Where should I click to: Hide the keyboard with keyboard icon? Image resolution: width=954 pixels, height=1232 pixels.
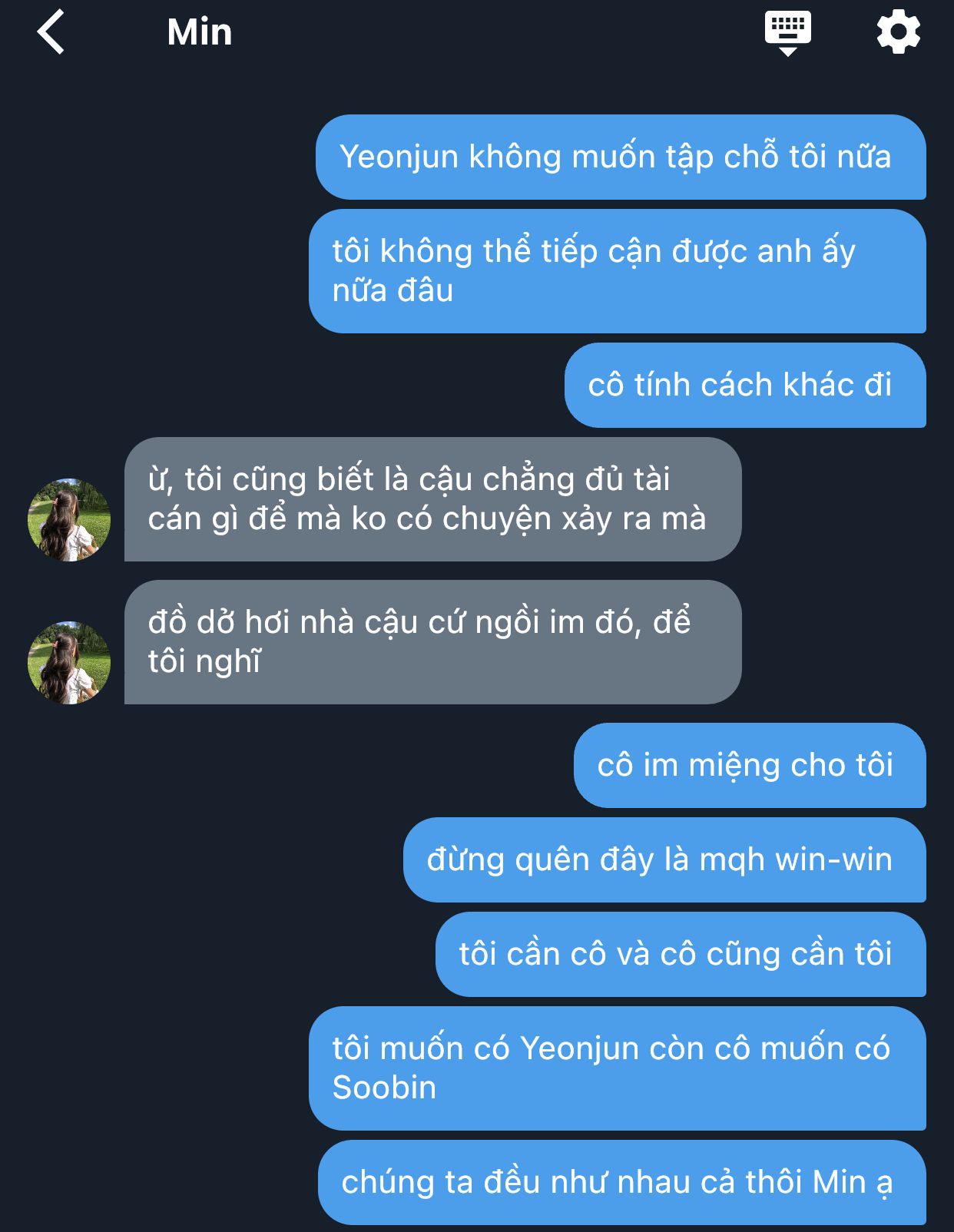pos(787,32)
